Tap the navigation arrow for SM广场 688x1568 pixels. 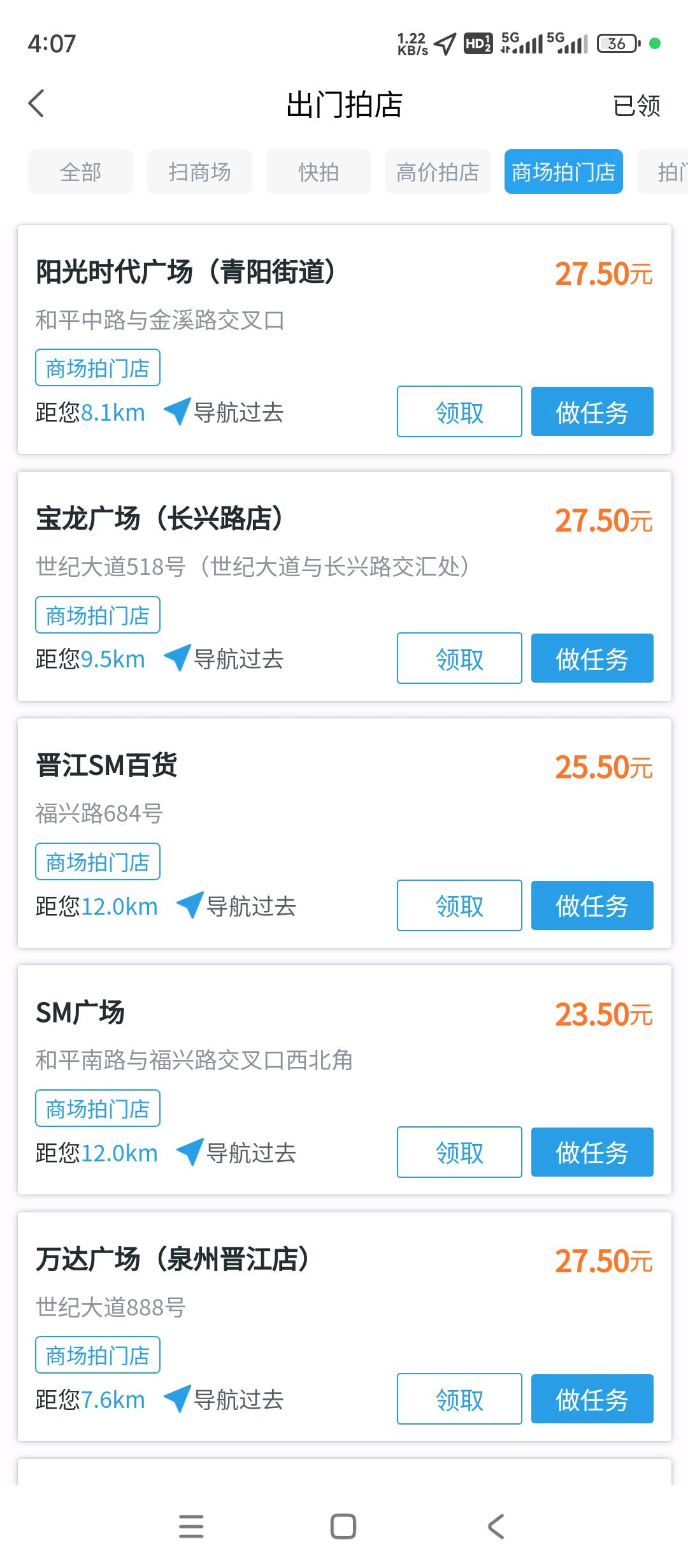click(x=189, y=1152)
